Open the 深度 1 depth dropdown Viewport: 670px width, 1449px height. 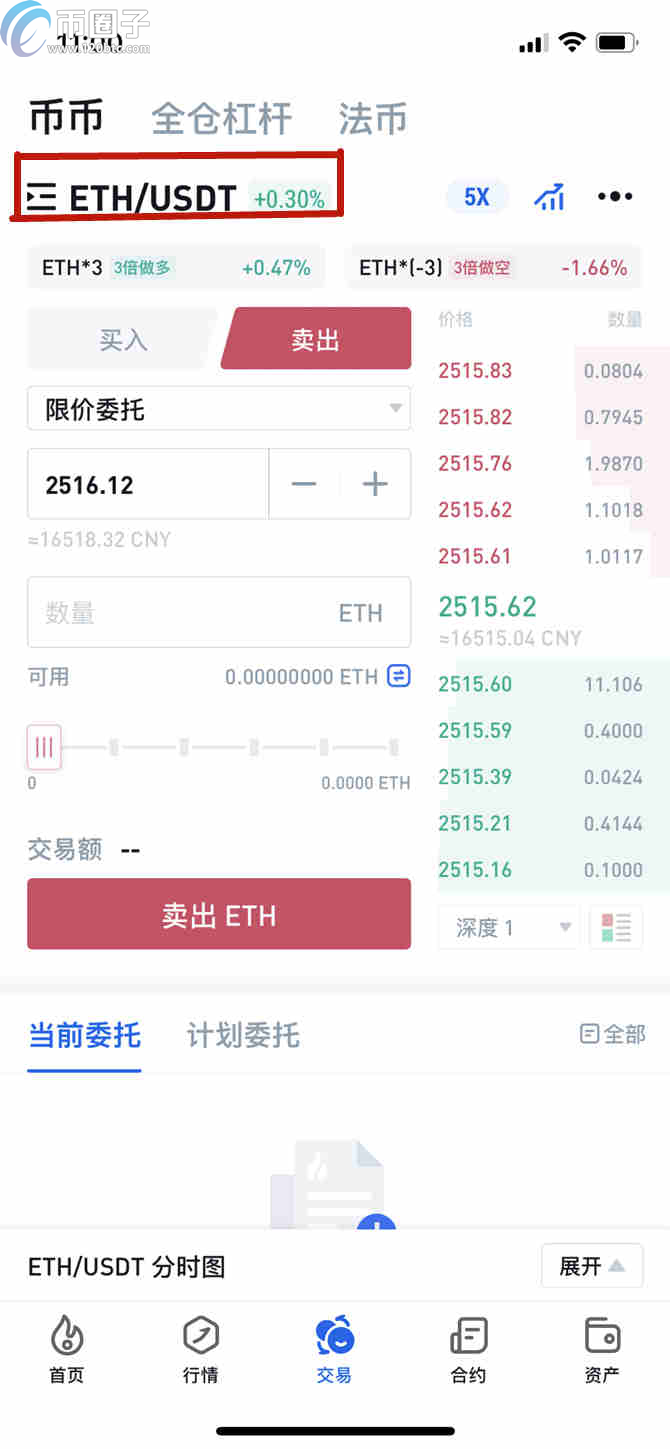509,928
